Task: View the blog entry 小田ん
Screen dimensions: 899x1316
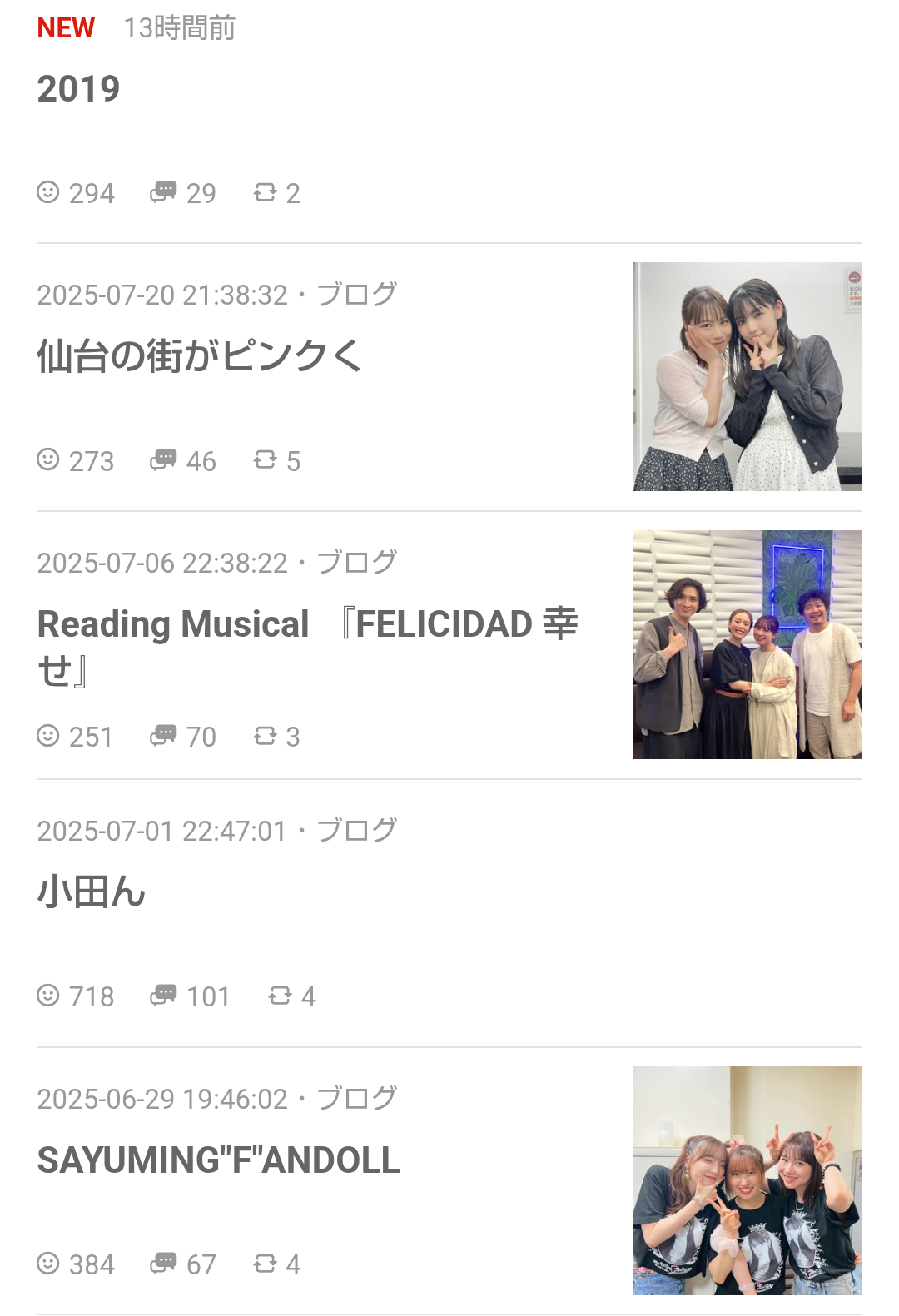Action: click(92, 891)
